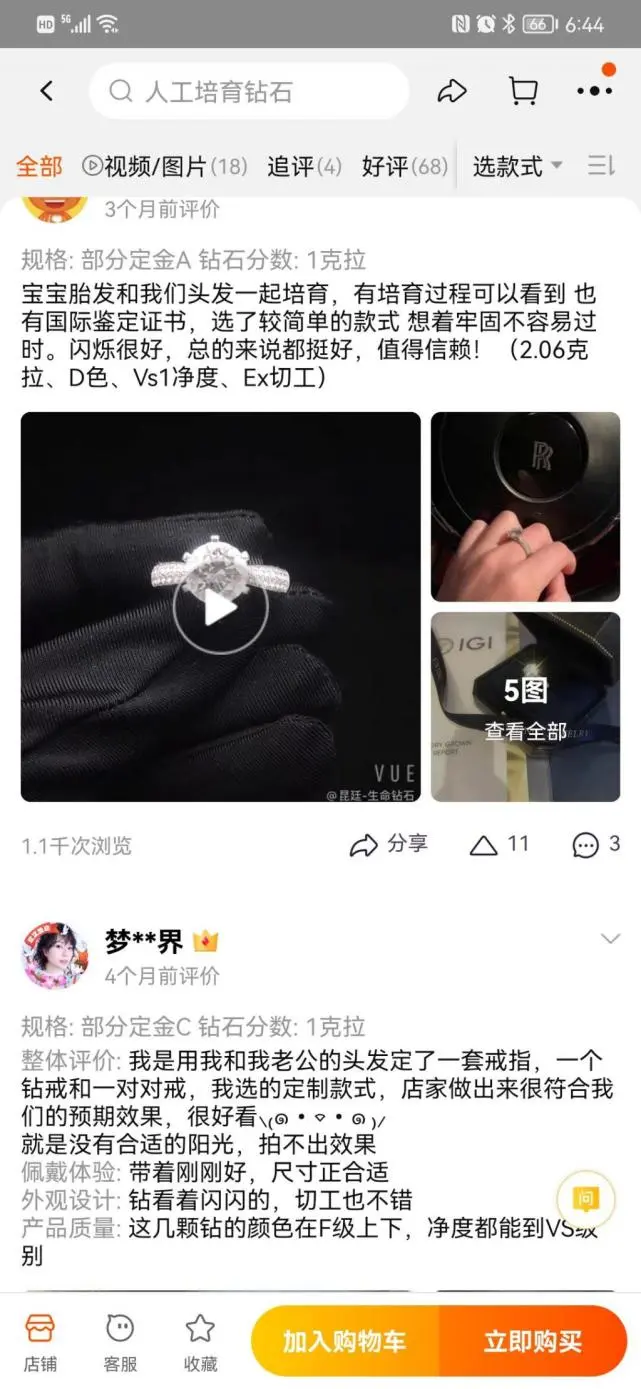641x1389 pixels.
Task: Upvote the review with 11 likes
Action: 498,845
